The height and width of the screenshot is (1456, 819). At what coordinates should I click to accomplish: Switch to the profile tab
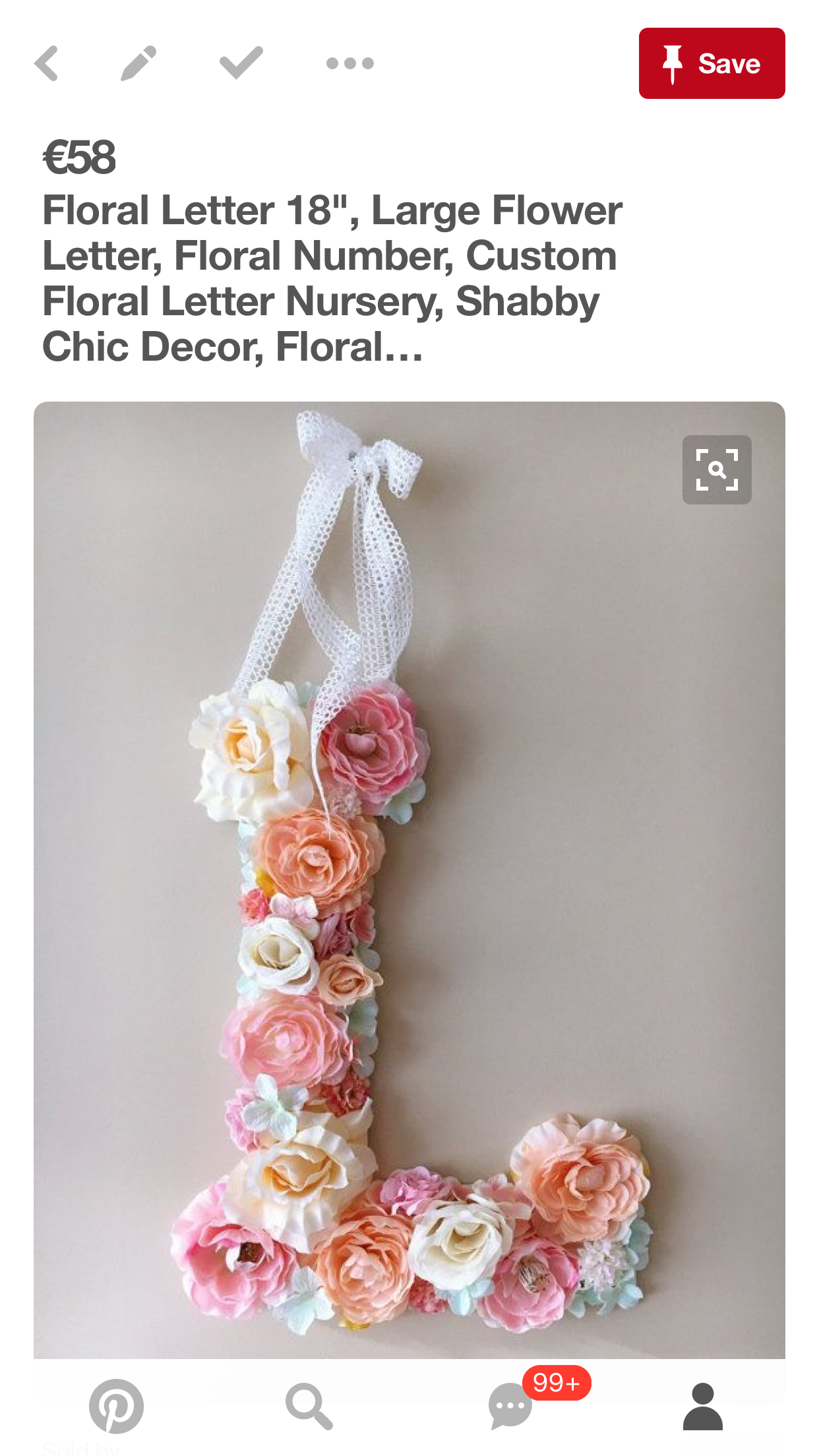[702, 1406]
